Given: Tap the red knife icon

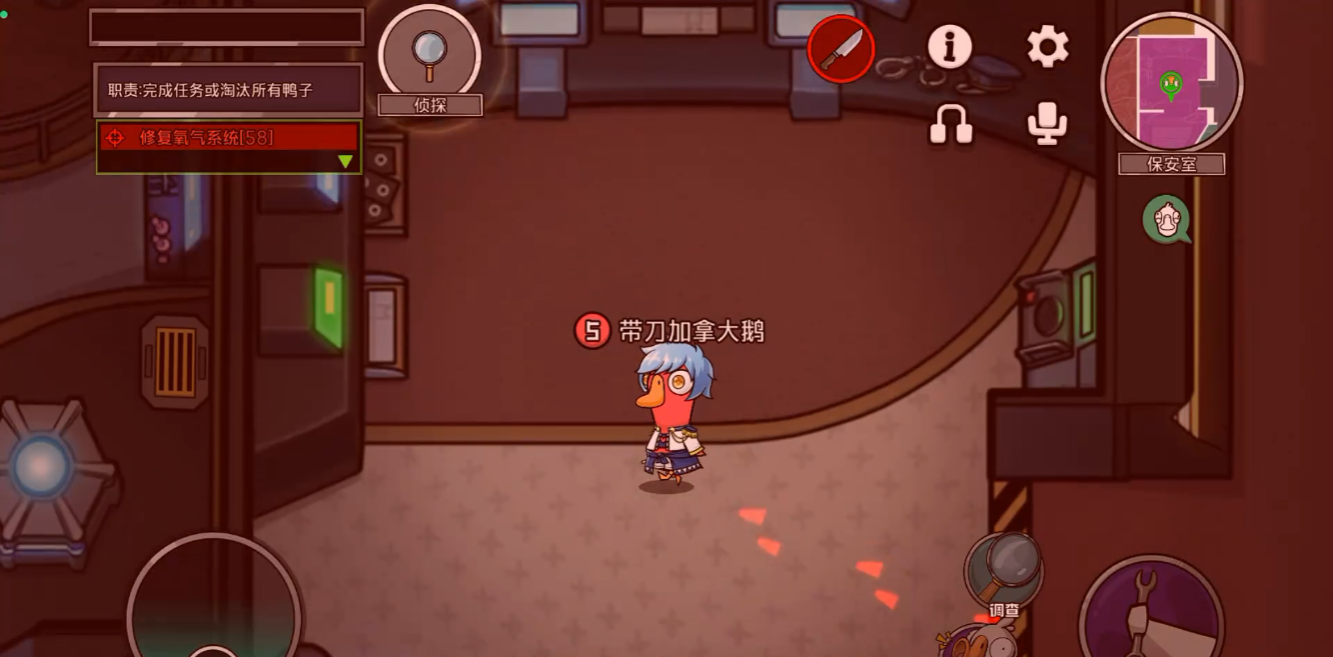Looking at the screenshot, I should (841, 48).
